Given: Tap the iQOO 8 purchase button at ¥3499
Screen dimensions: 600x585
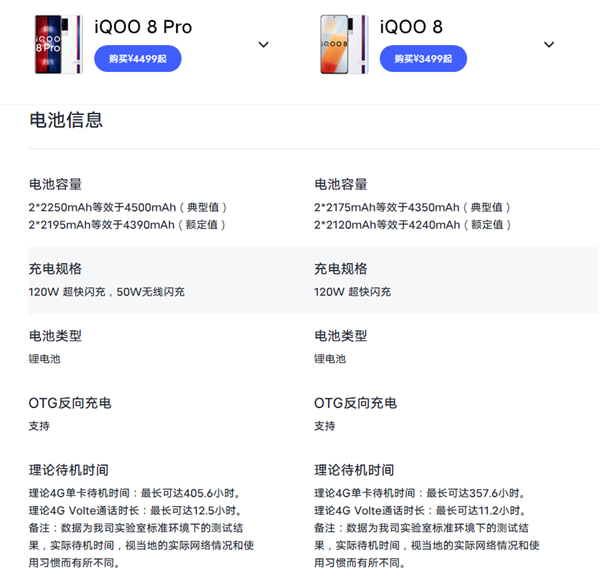Looking at the screenshot, I should pyautogui.click(x=423, y=59).
